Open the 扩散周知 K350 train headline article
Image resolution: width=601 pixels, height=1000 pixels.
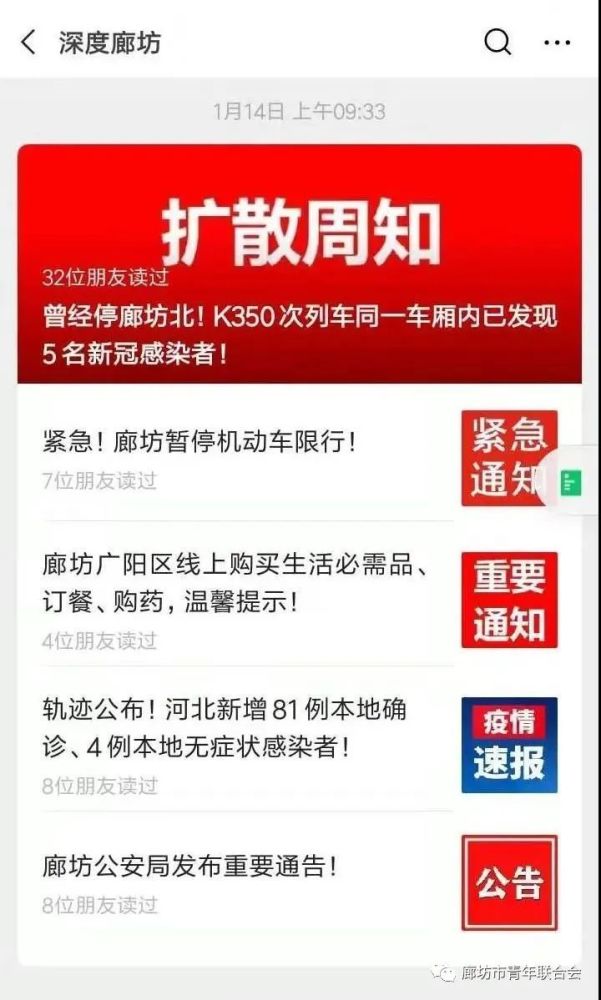coord(299,263)
